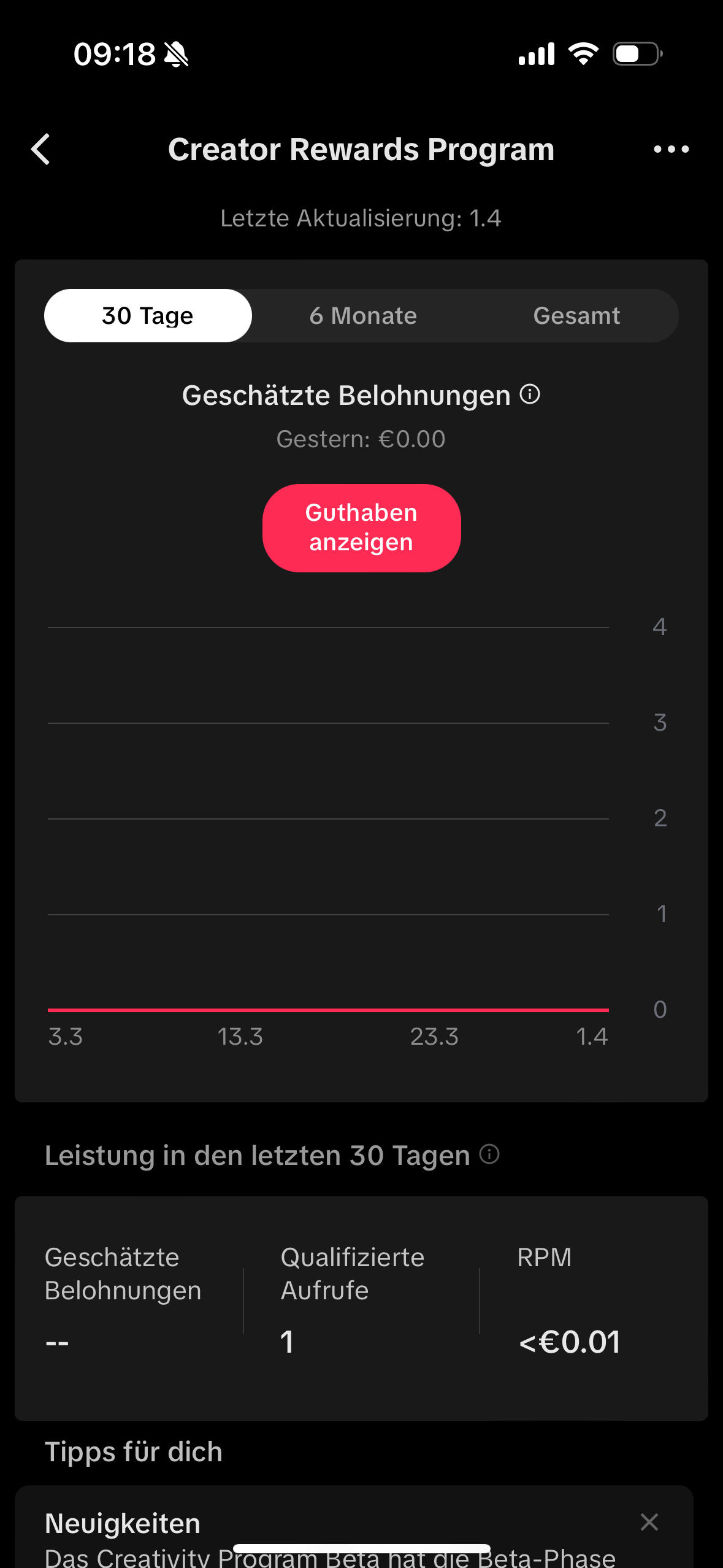Go back using the top-left arrow
Screen dimensions: 723x1568
[40, 150]
